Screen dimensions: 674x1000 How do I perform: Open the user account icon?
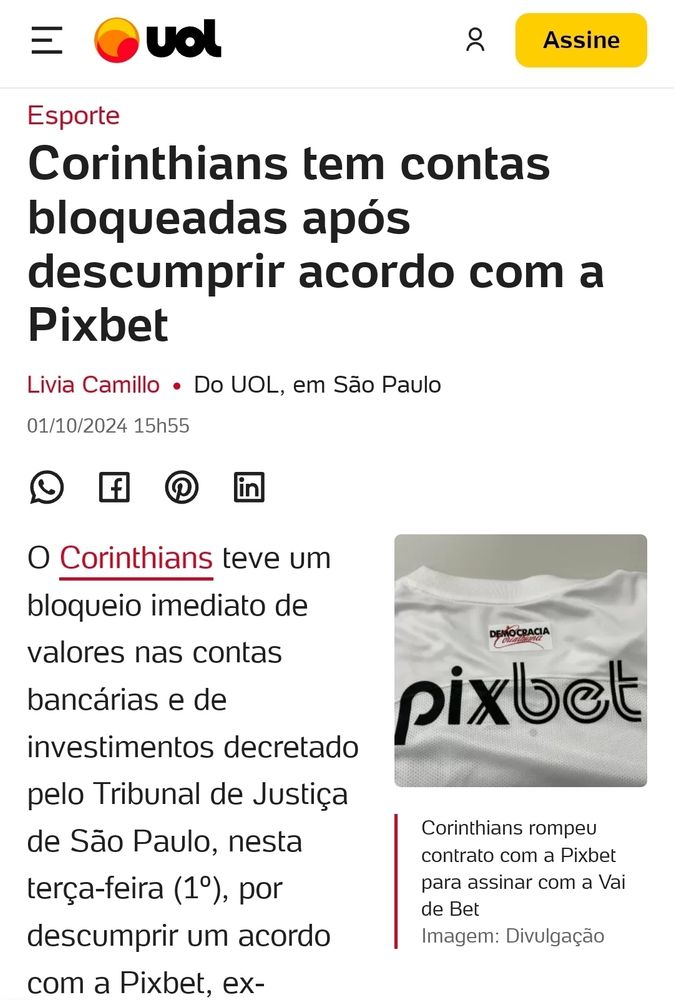[x=475, y=40]
